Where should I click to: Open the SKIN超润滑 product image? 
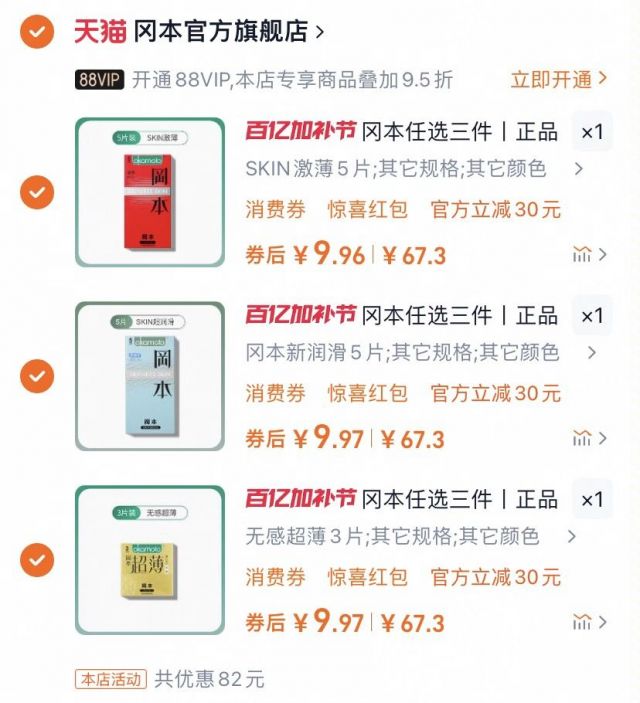(x=150, y=376)
